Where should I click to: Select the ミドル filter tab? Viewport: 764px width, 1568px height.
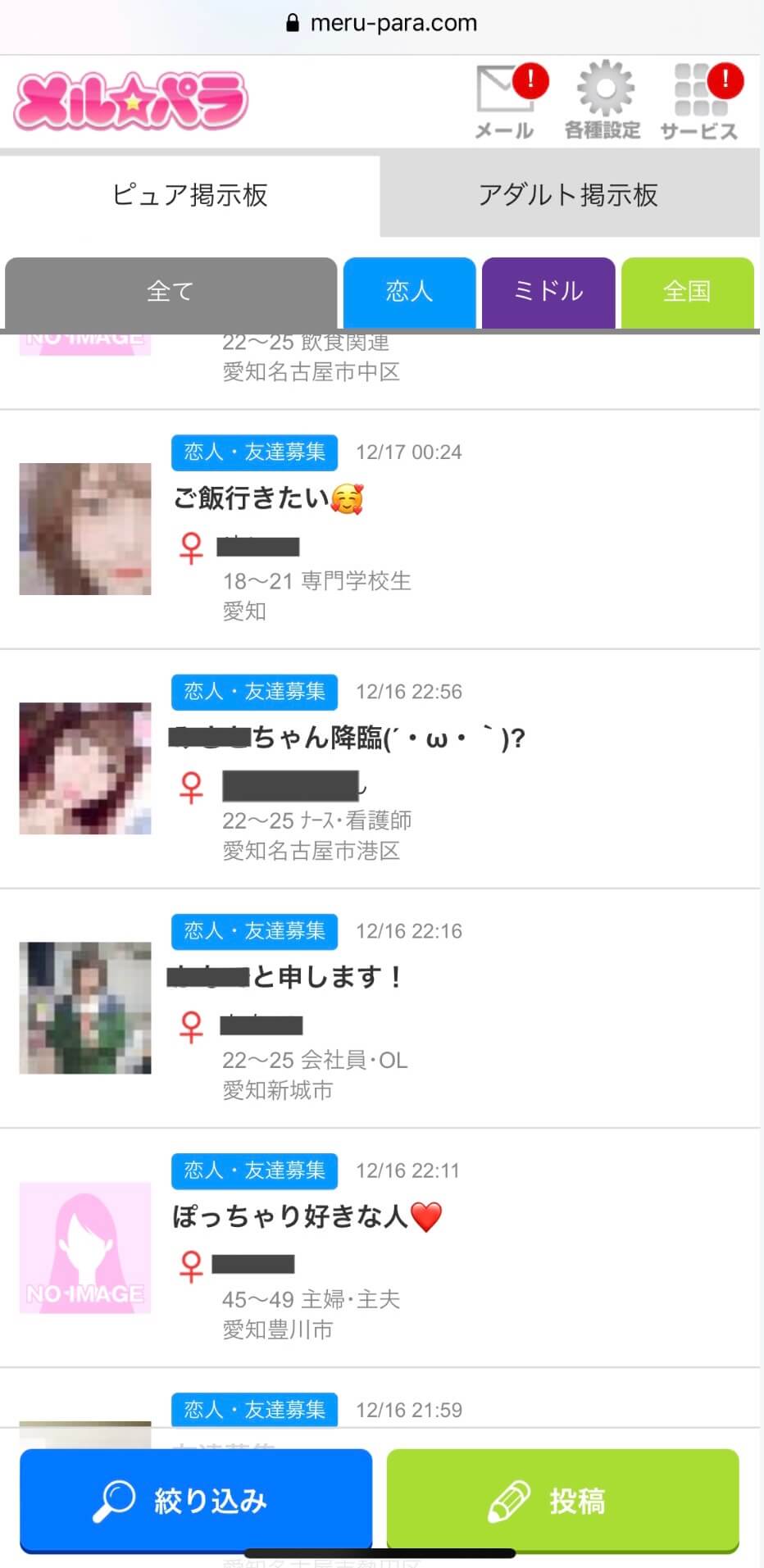548,292
